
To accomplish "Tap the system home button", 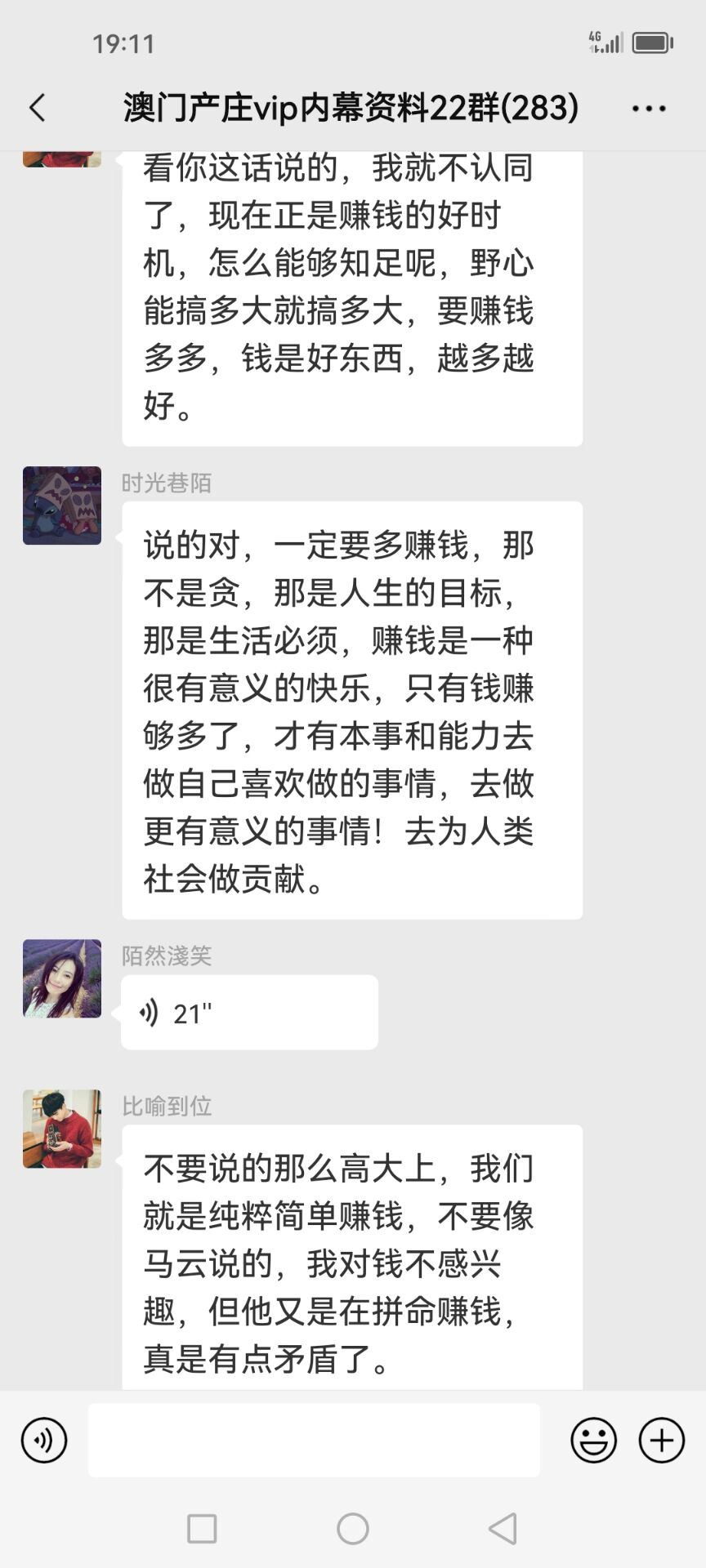I will [353, 1528].
